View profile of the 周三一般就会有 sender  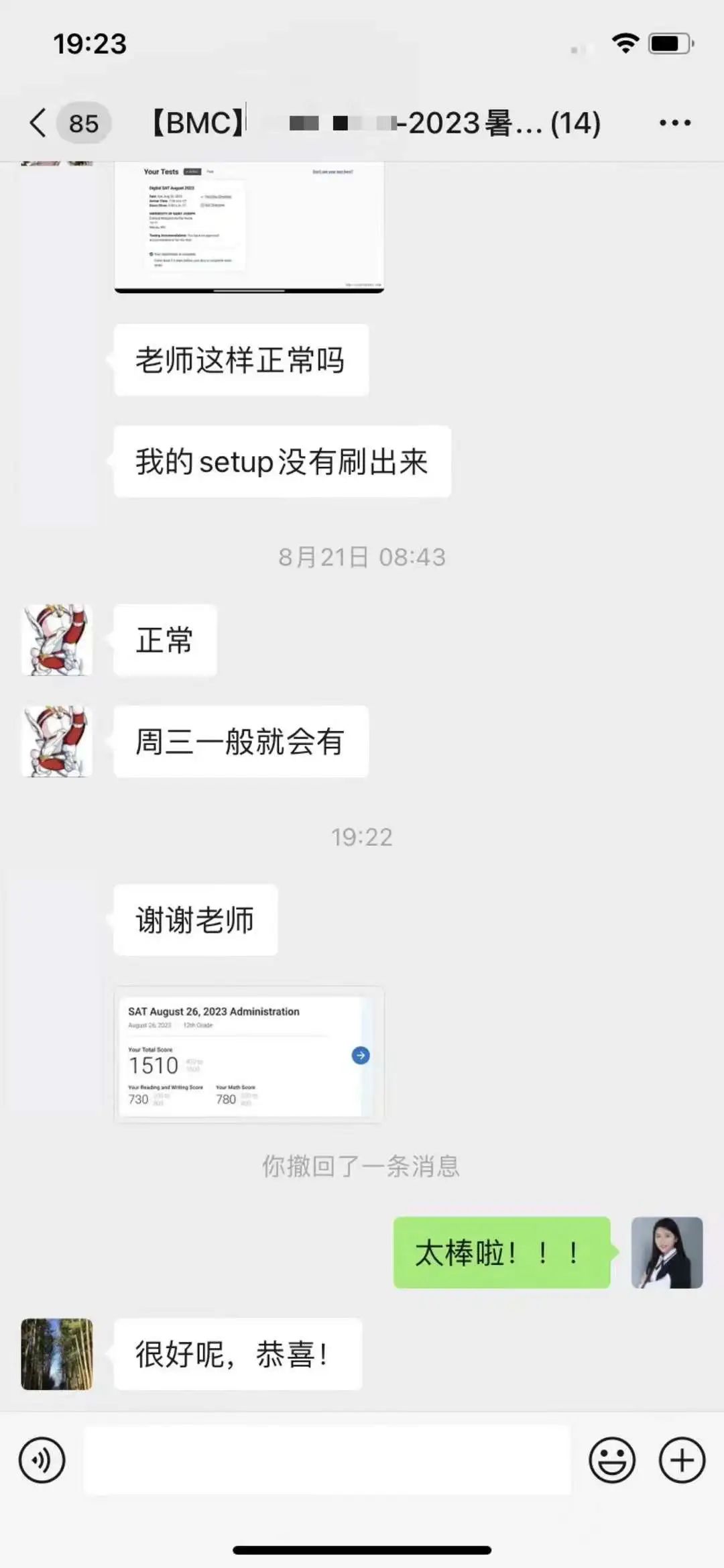pyautogui.click(x=57, y=741)
